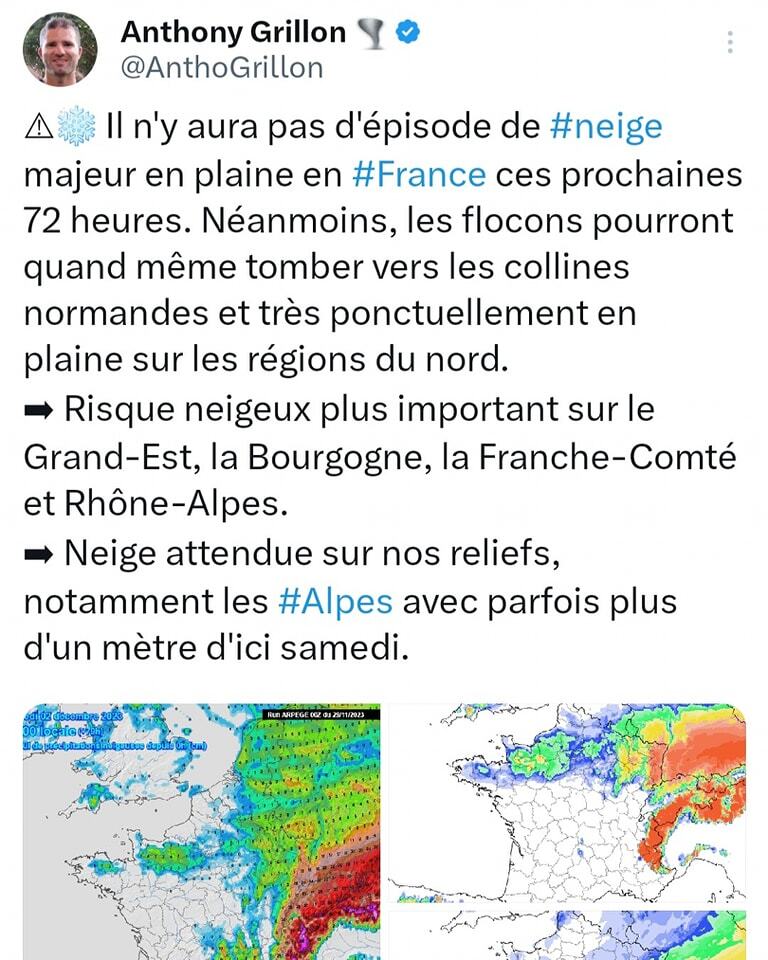Image resolution: width=768 pixels, height=960 pixels.
Task: Open the #France hashtag
Action: pyautogui.click(x=420, y=174)
